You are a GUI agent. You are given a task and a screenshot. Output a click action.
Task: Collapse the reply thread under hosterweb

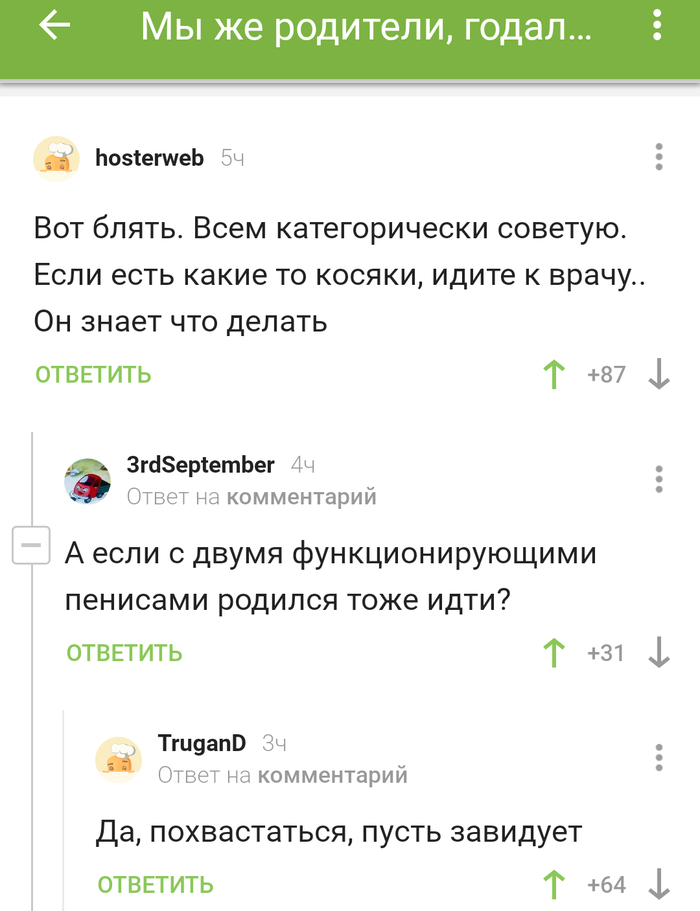(x=30, y=546)
